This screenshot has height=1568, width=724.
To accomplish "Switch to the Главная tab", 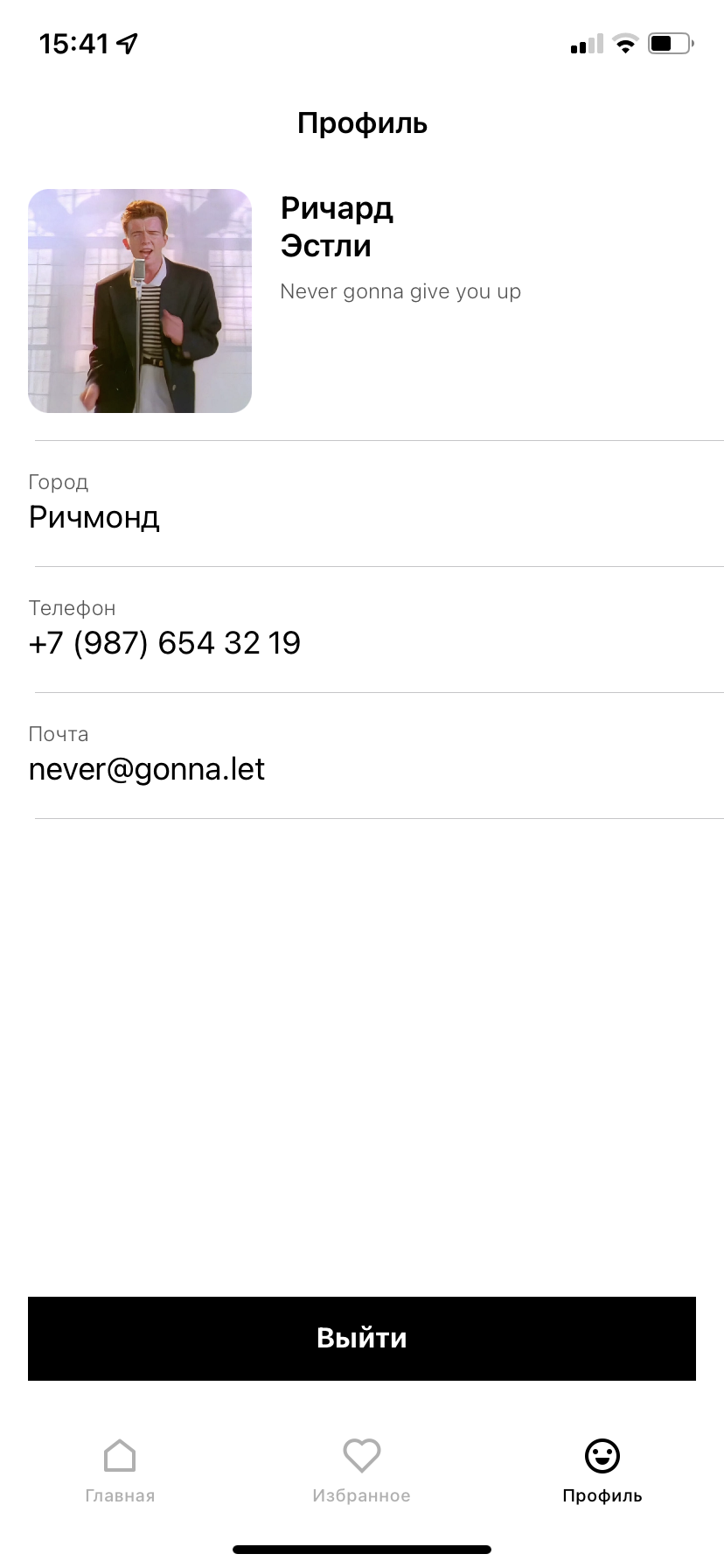I will tap(120, 1470).
